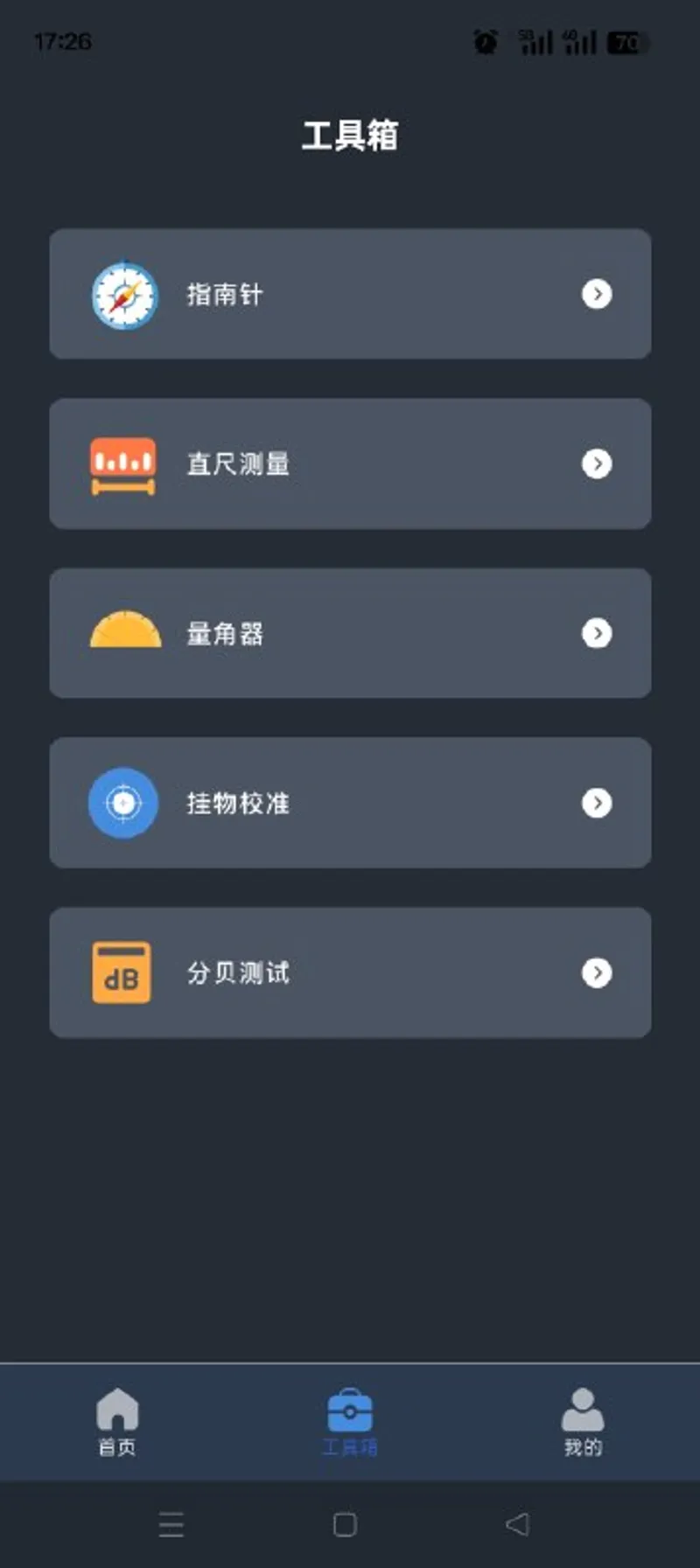Expand the decibel test chevron arrow
Image resolution: width=700 pixels, height=1568 pixels.
pos(597,973)
